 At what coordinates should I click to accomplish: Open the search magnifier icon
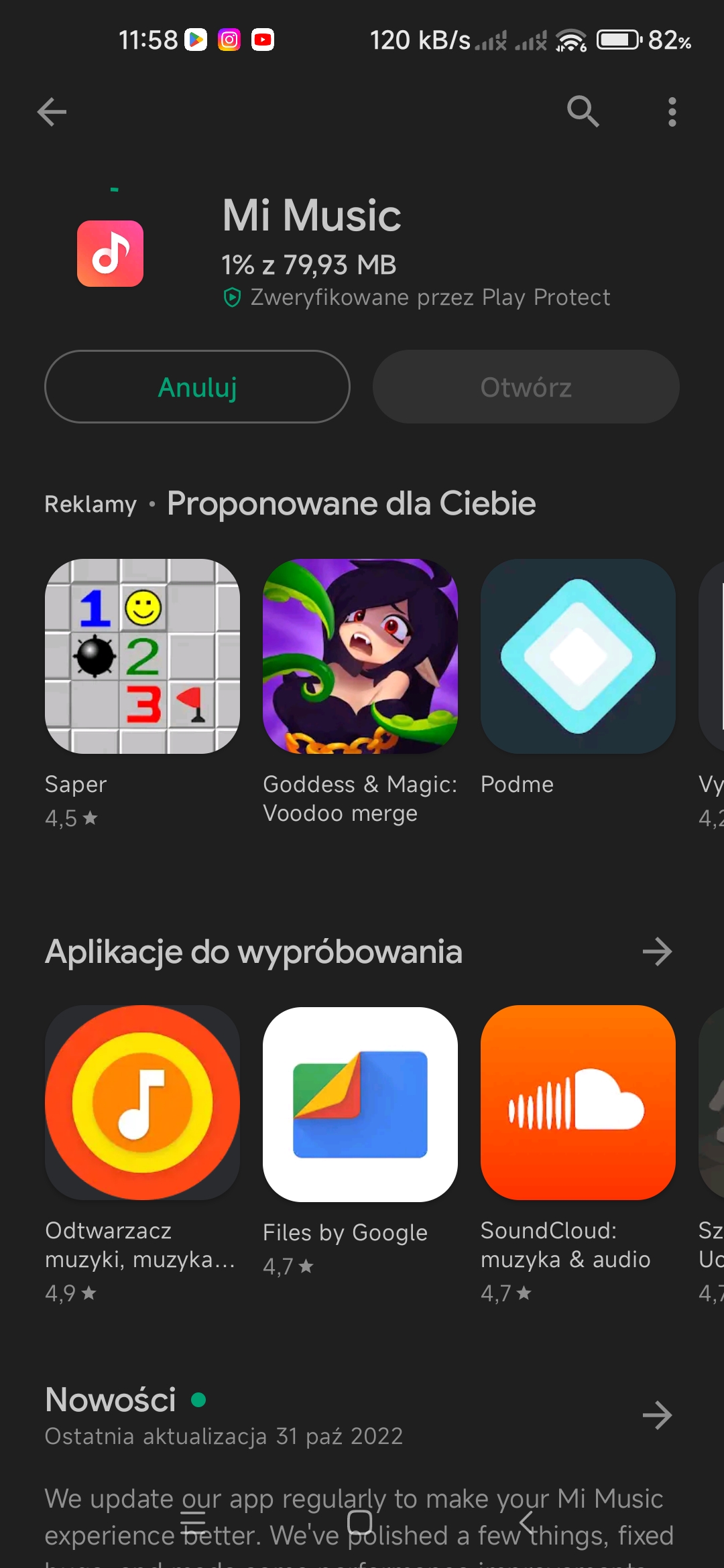(583, 111)
